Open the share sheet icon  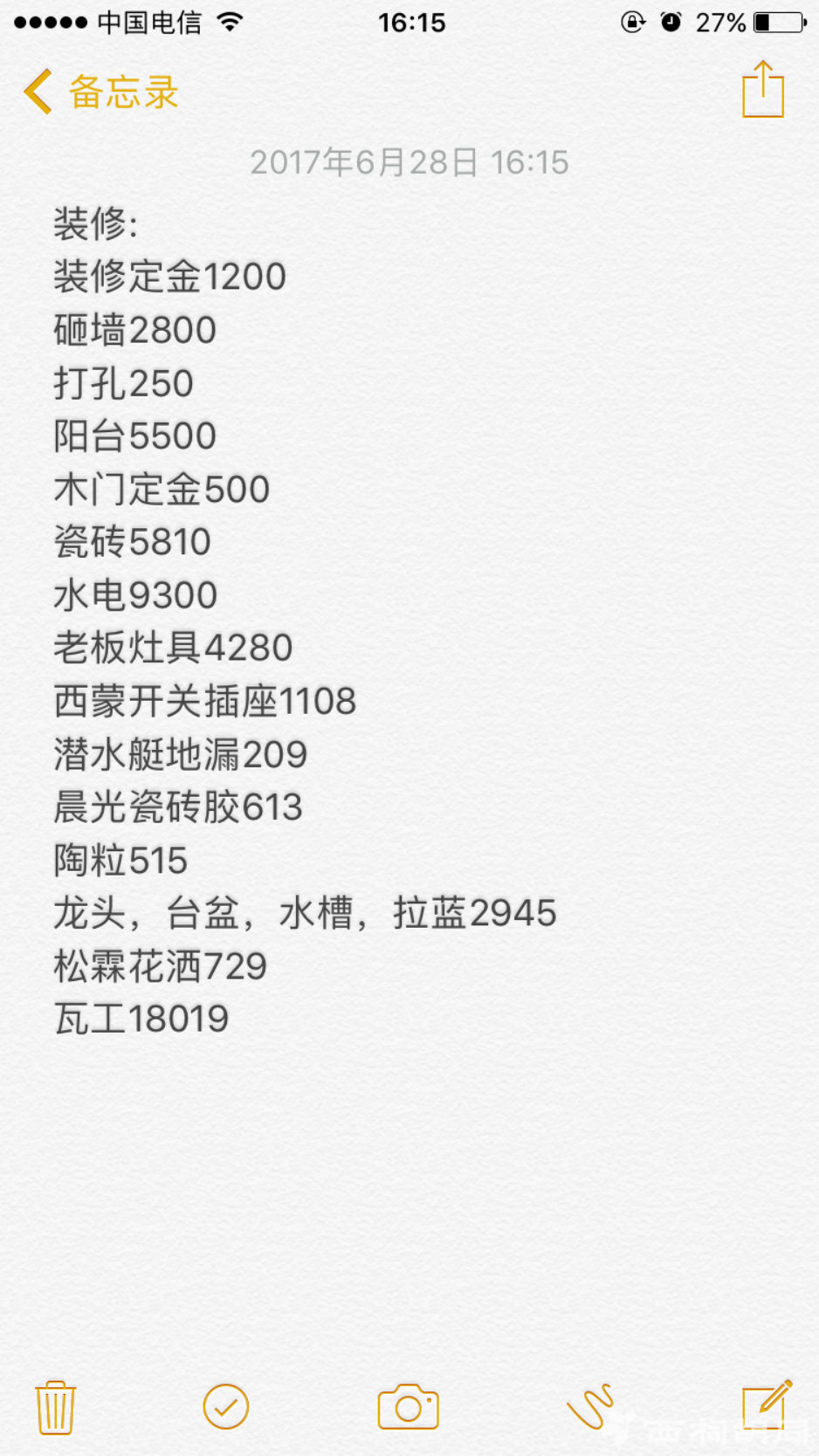pos(763,88)
